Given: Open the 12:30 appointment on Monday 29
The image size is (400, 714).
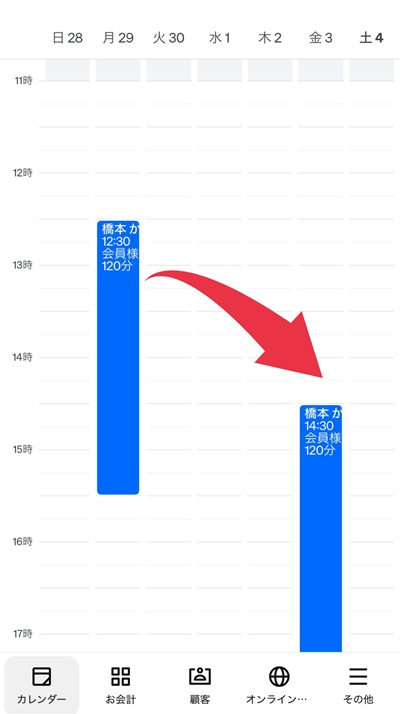Looking at the screenshot, I should coord(118,357).
